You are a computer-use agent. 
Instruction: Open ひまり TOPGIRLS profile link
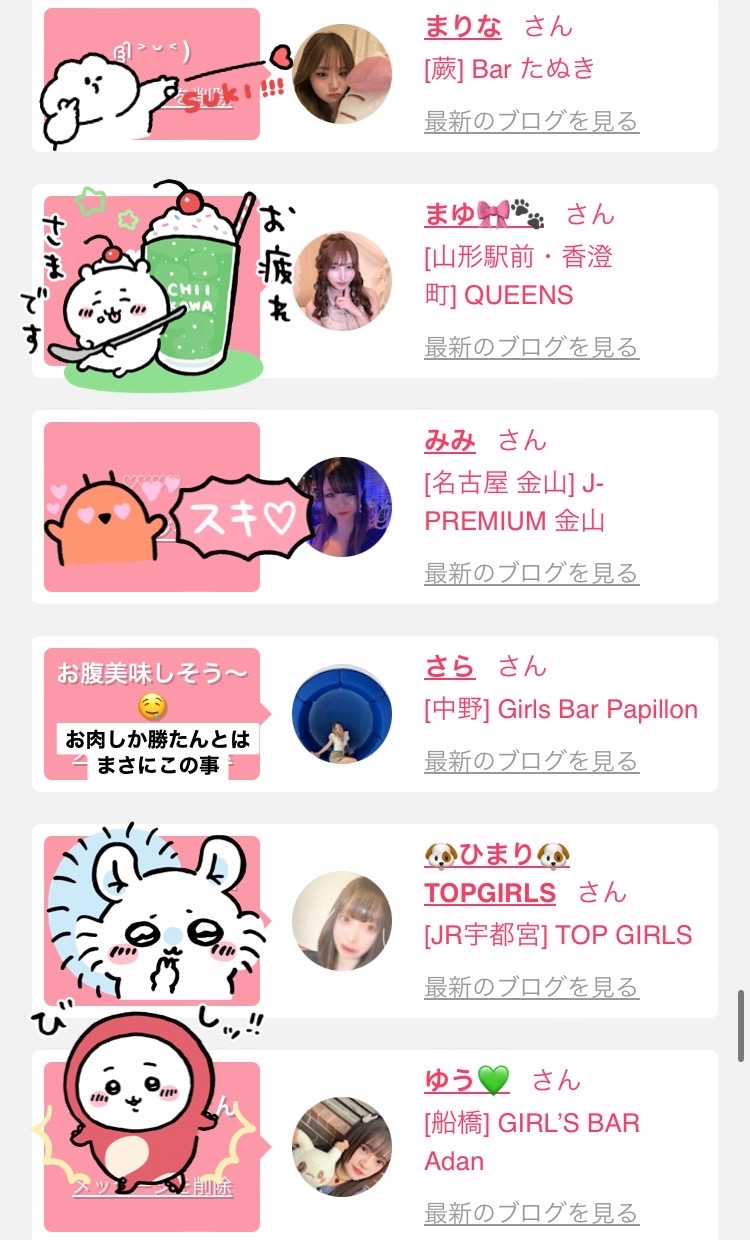497,874
